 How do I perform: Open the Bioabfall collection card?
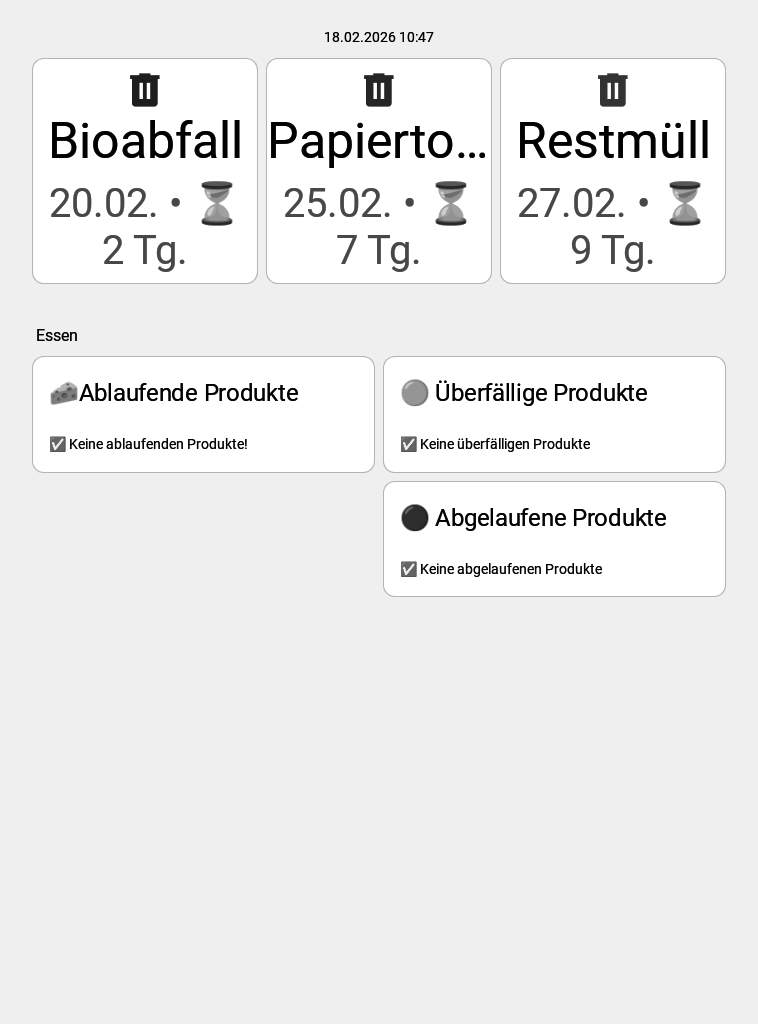coord(145,171)
